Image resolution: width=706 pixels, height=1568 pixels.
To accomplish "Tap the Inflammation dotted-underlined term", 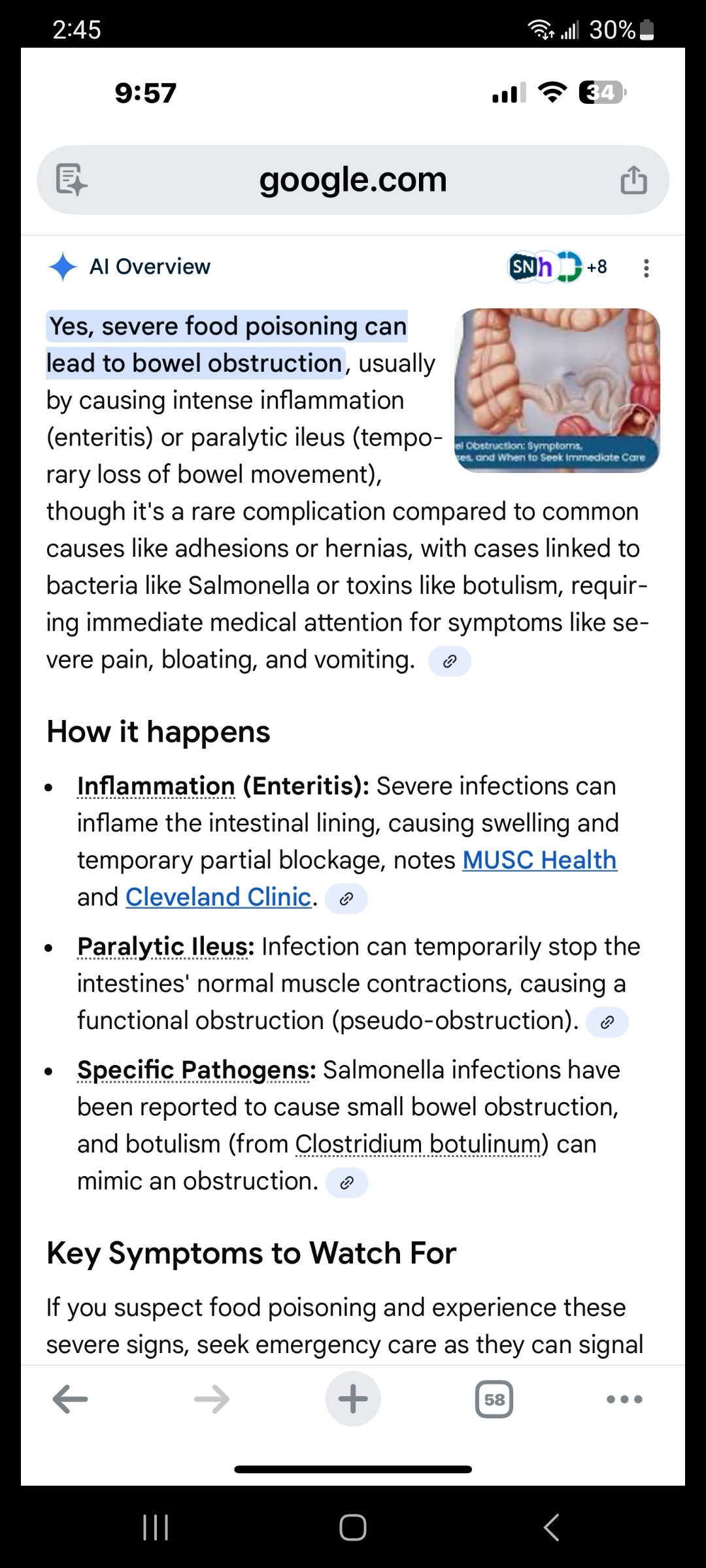I will pyautogui.click(x=156, y=786).
